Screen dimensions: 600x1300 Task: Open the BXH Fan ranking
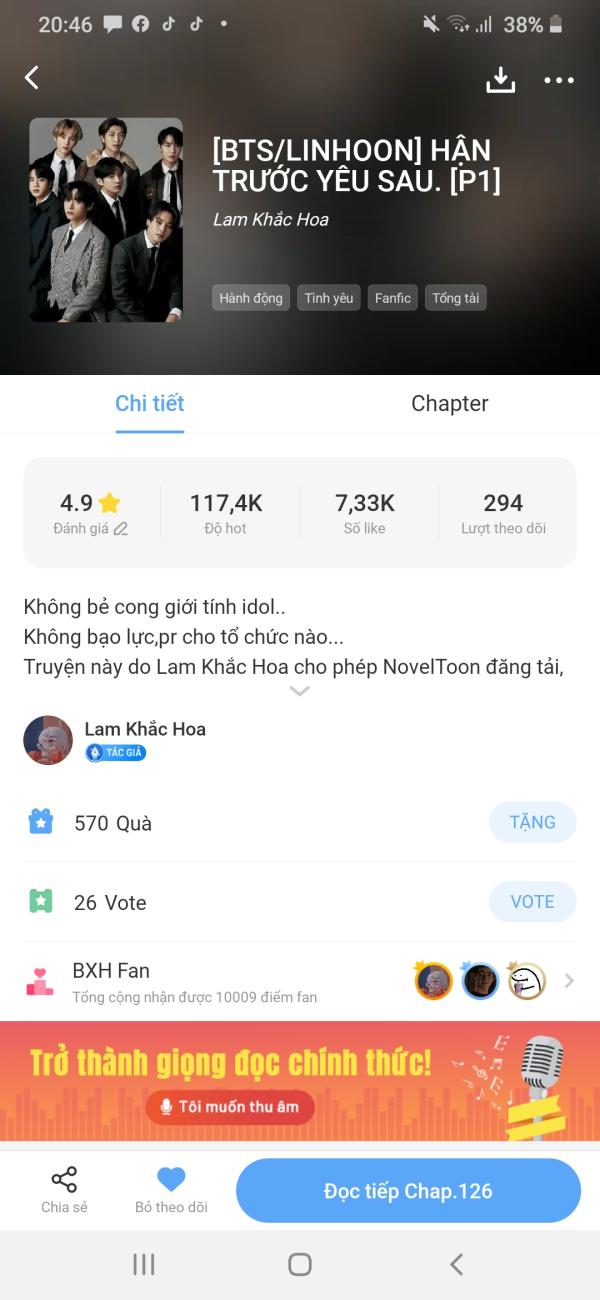(x=300, y=981)
